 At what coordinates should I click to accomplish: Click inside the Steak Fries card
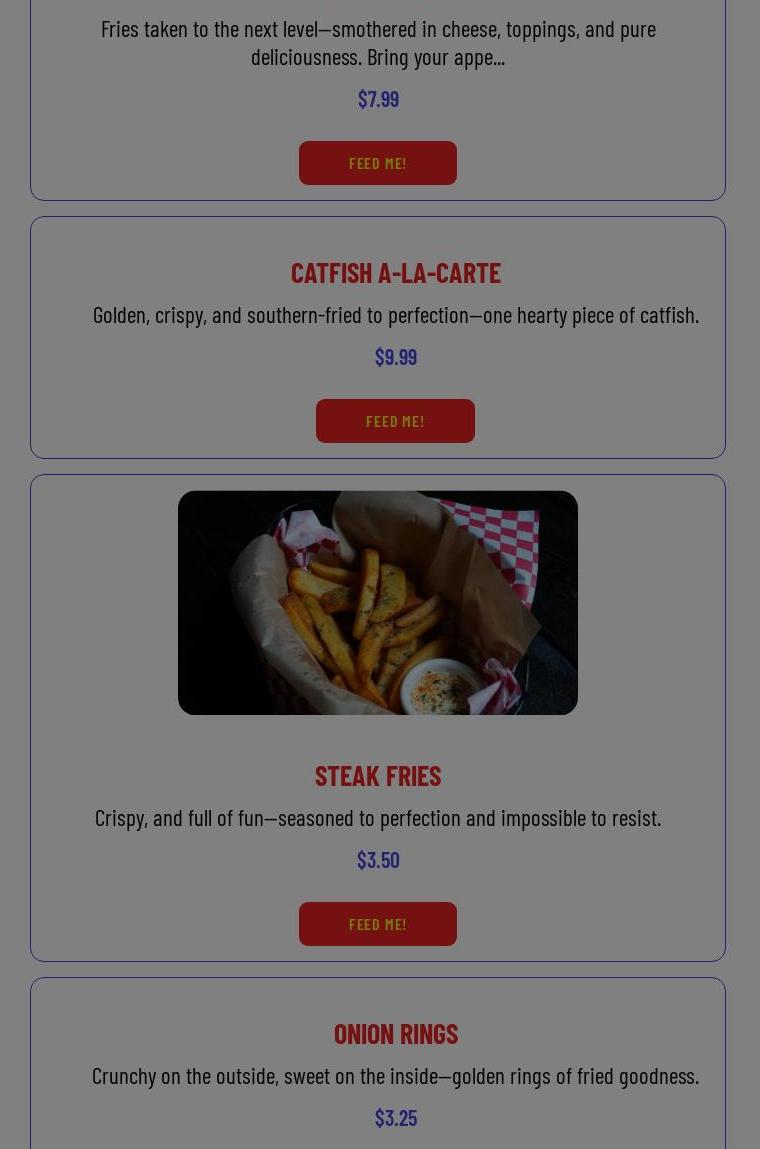378,716
